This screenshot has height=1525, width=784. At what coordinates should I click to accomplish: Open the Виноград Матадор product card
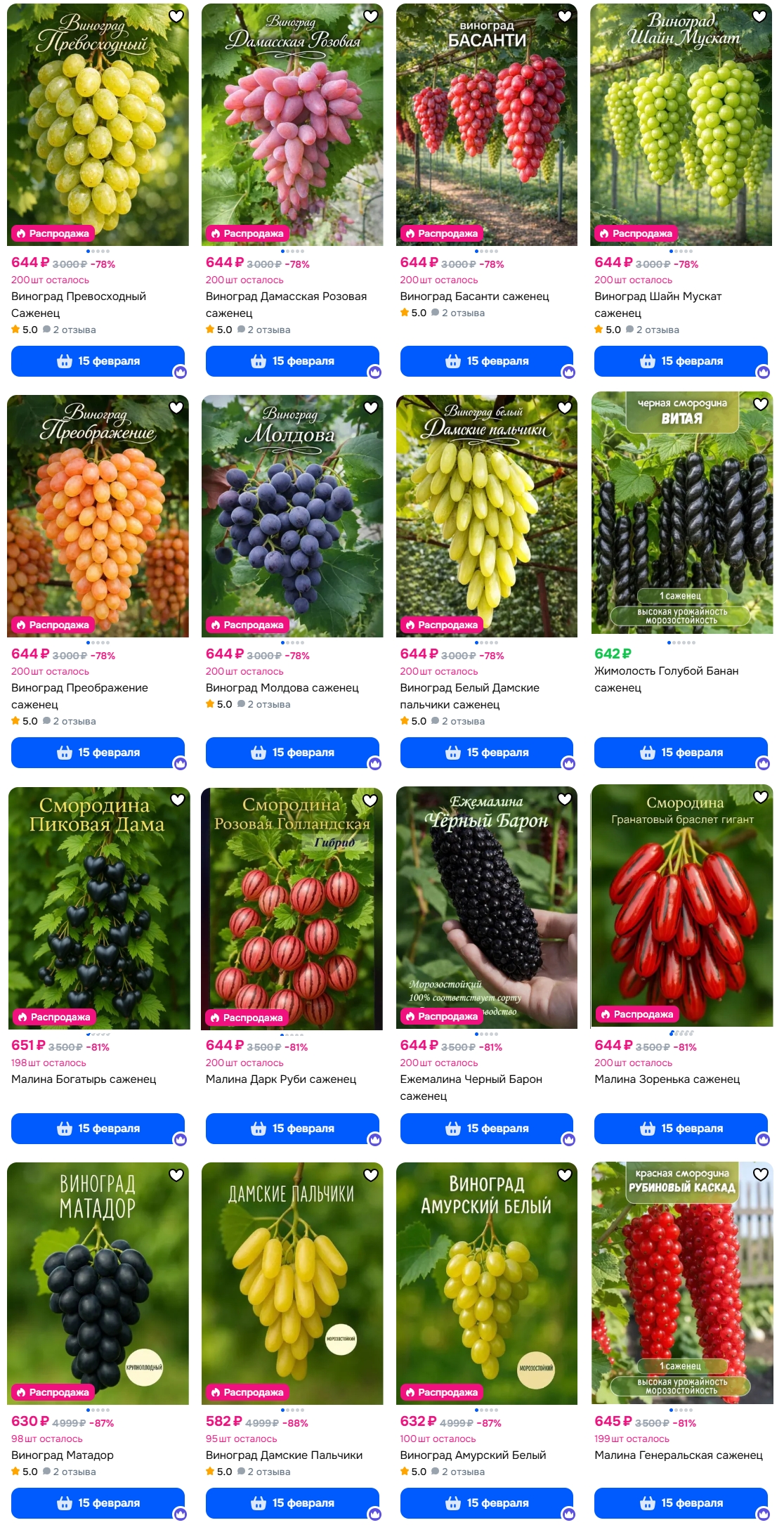(98, 1284)
